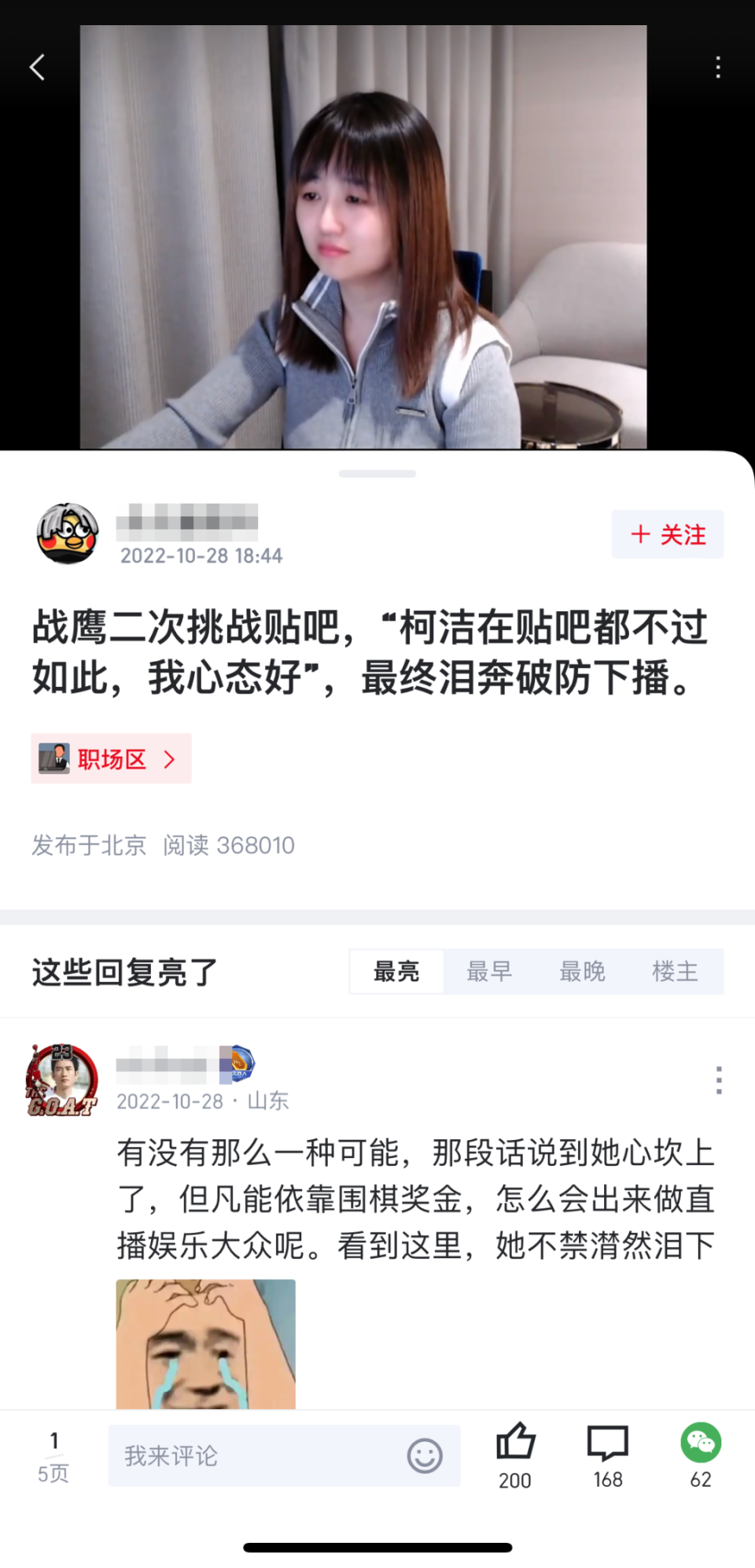Tap the +关注 follow button
Image resolution: width=755 pixels, height=1568 pixels.
(667, 534)
